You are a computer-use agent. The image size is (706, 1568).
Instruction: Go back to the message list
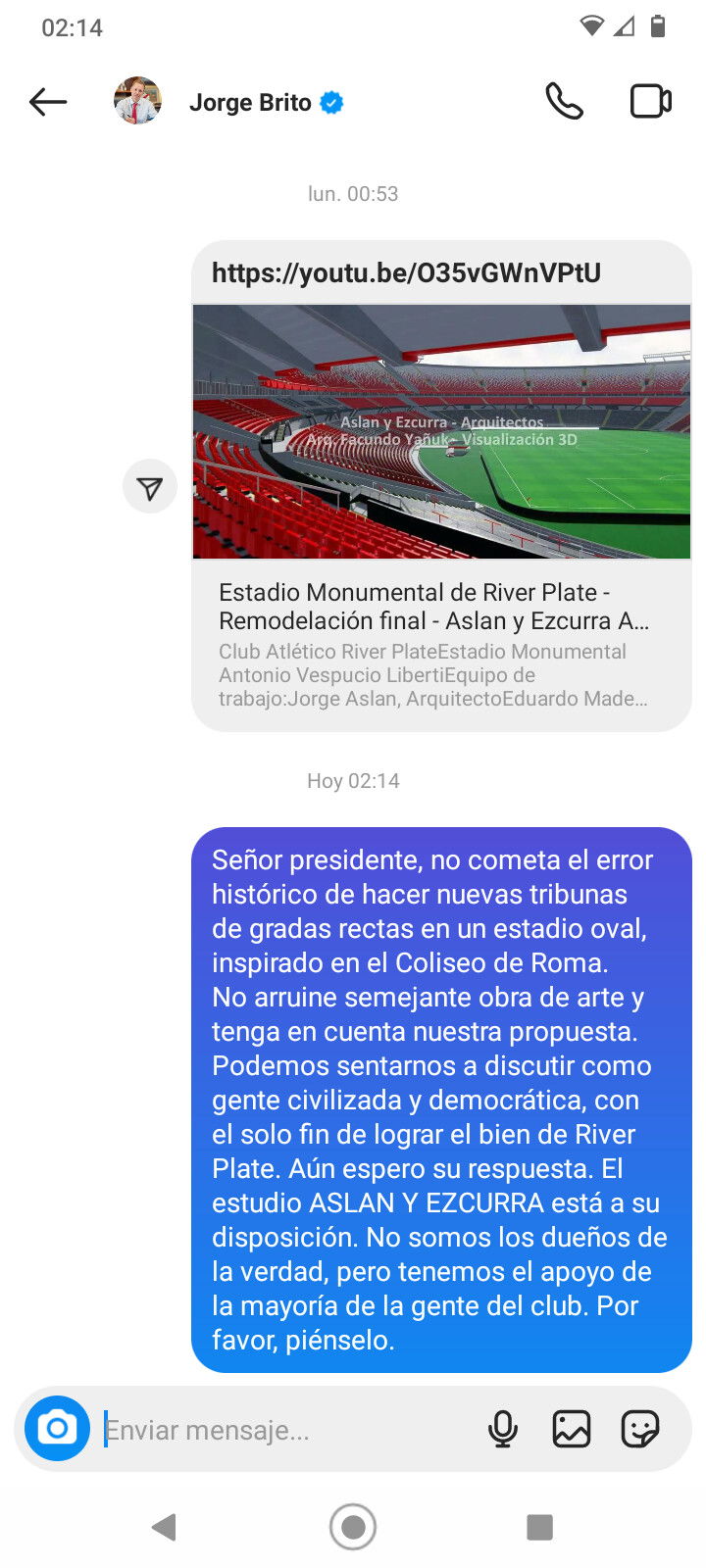tap(48, 102)
